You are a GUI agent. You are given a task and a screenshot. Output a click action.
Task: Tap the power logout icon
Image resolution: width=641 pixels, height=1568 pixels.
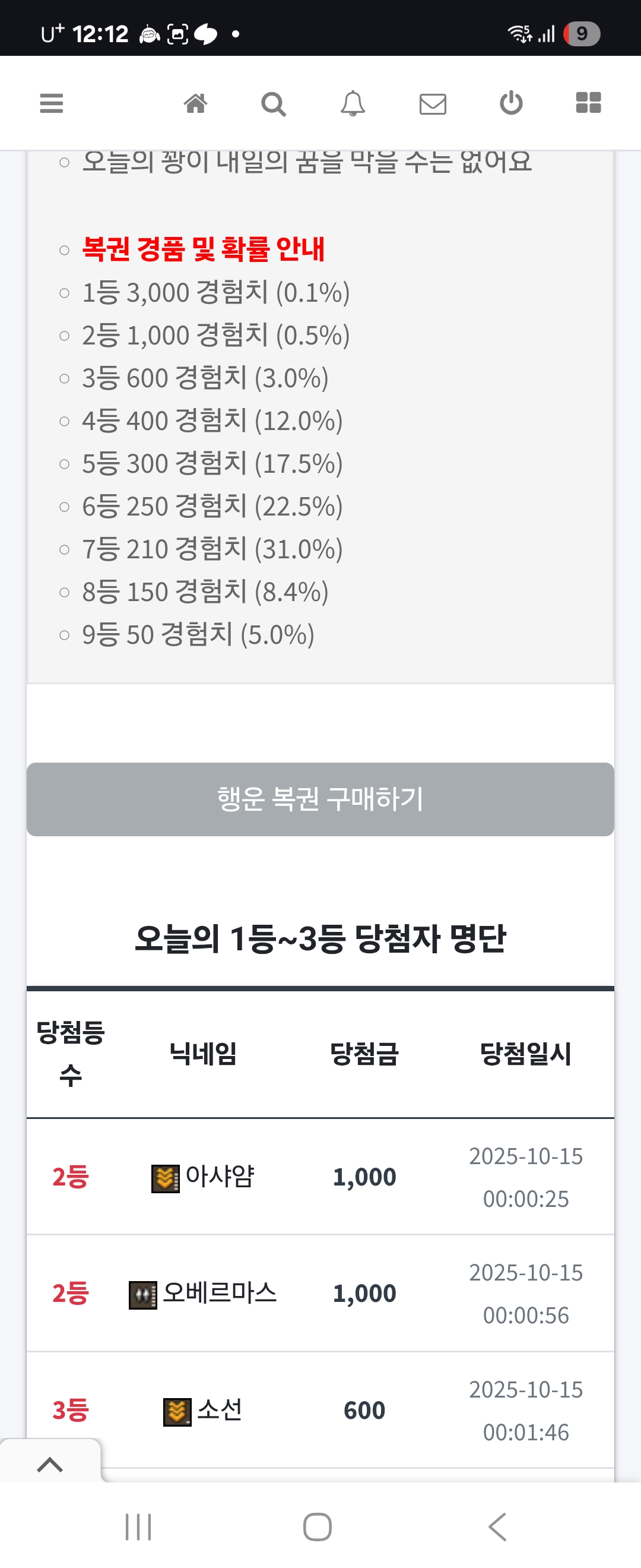coord(511,103)
